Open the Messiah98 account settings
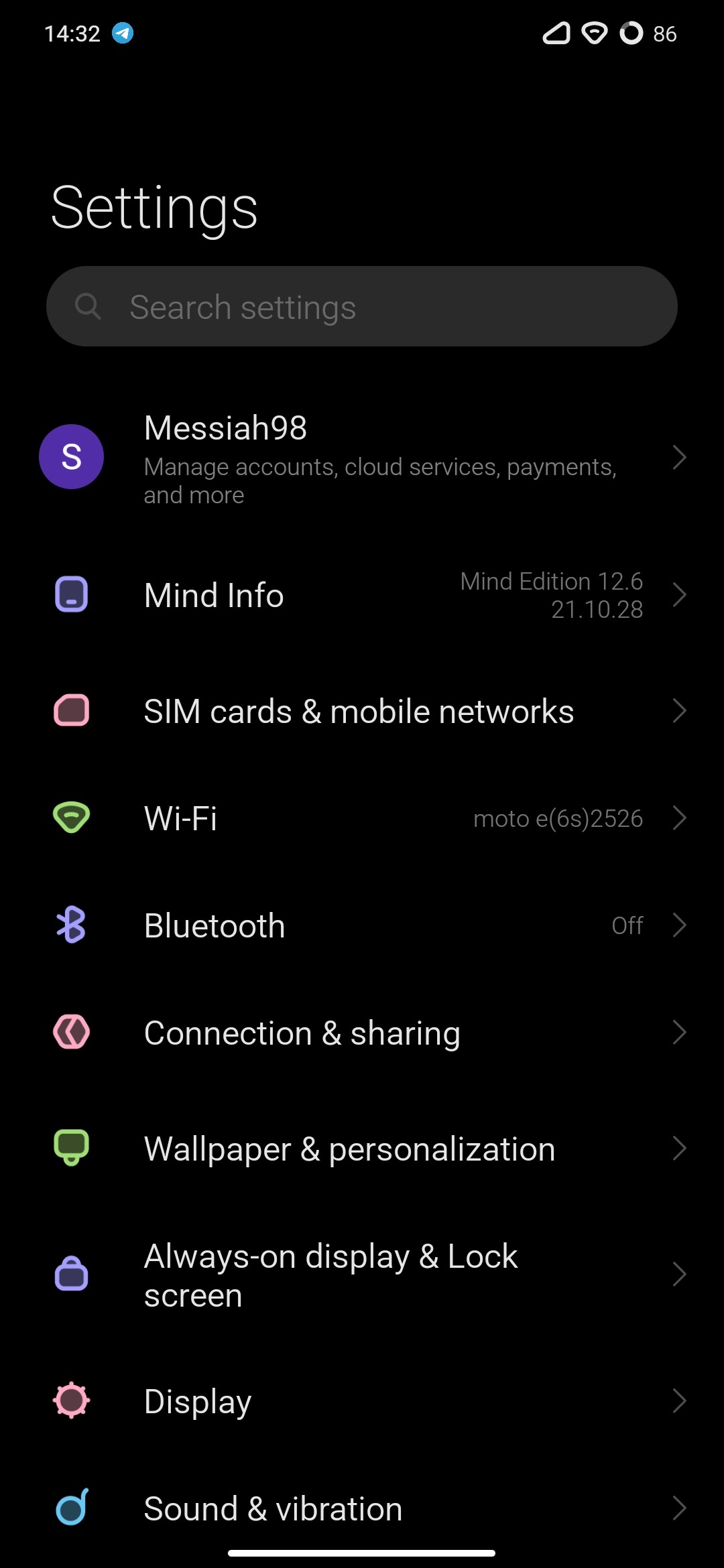 362,458
